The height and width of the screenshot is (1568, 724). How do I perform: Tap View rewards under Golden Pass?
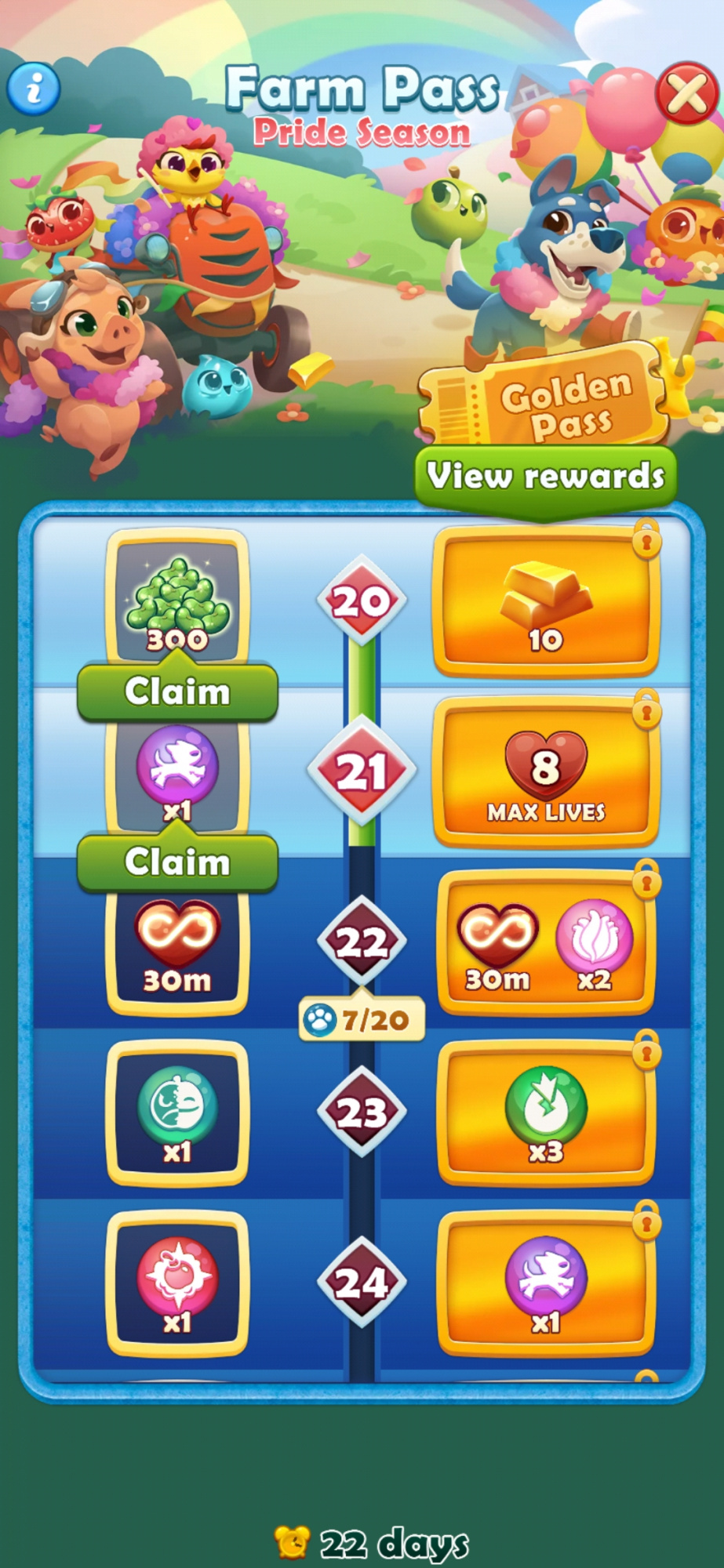[x=545, y=476]
